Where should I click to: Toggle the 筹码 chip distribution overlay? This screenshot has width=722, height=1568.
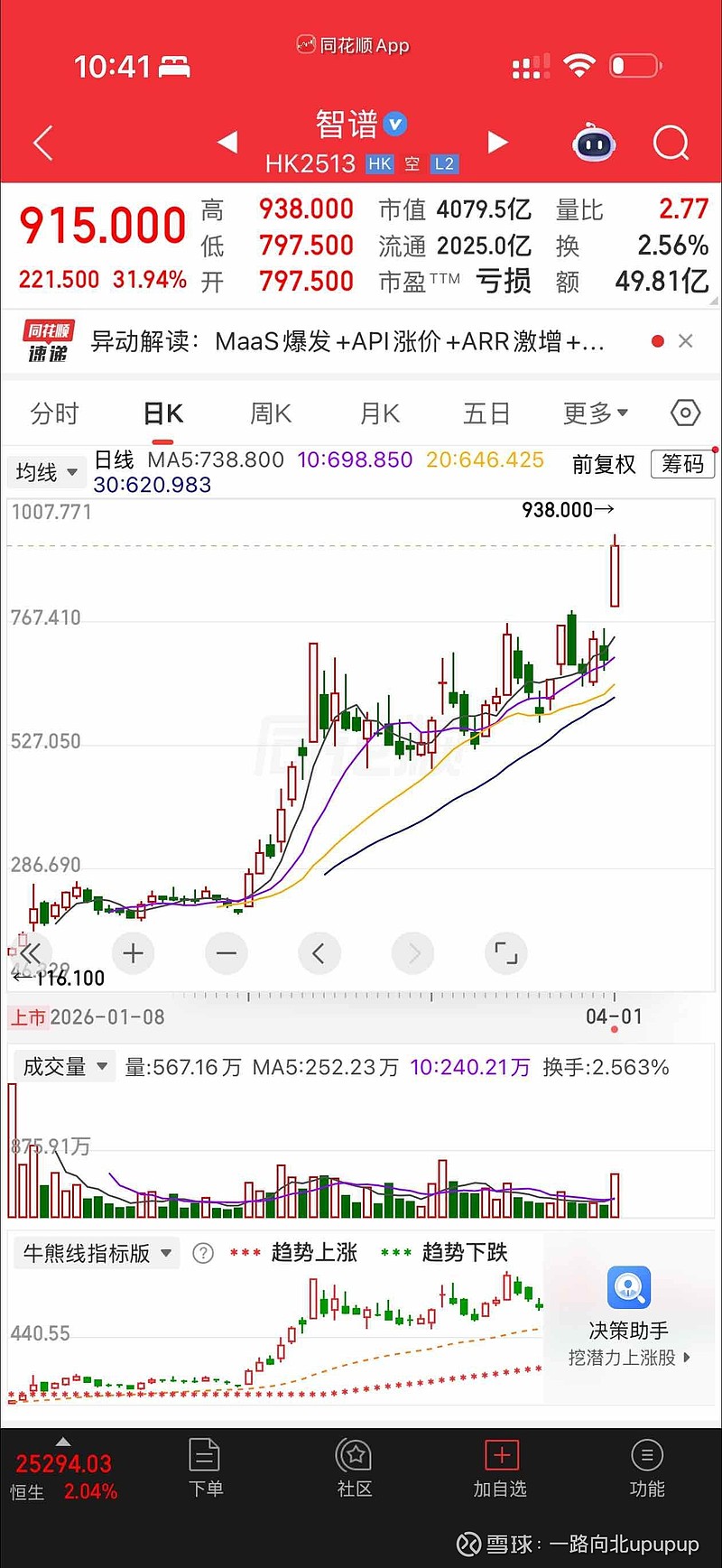coord(683,464)
